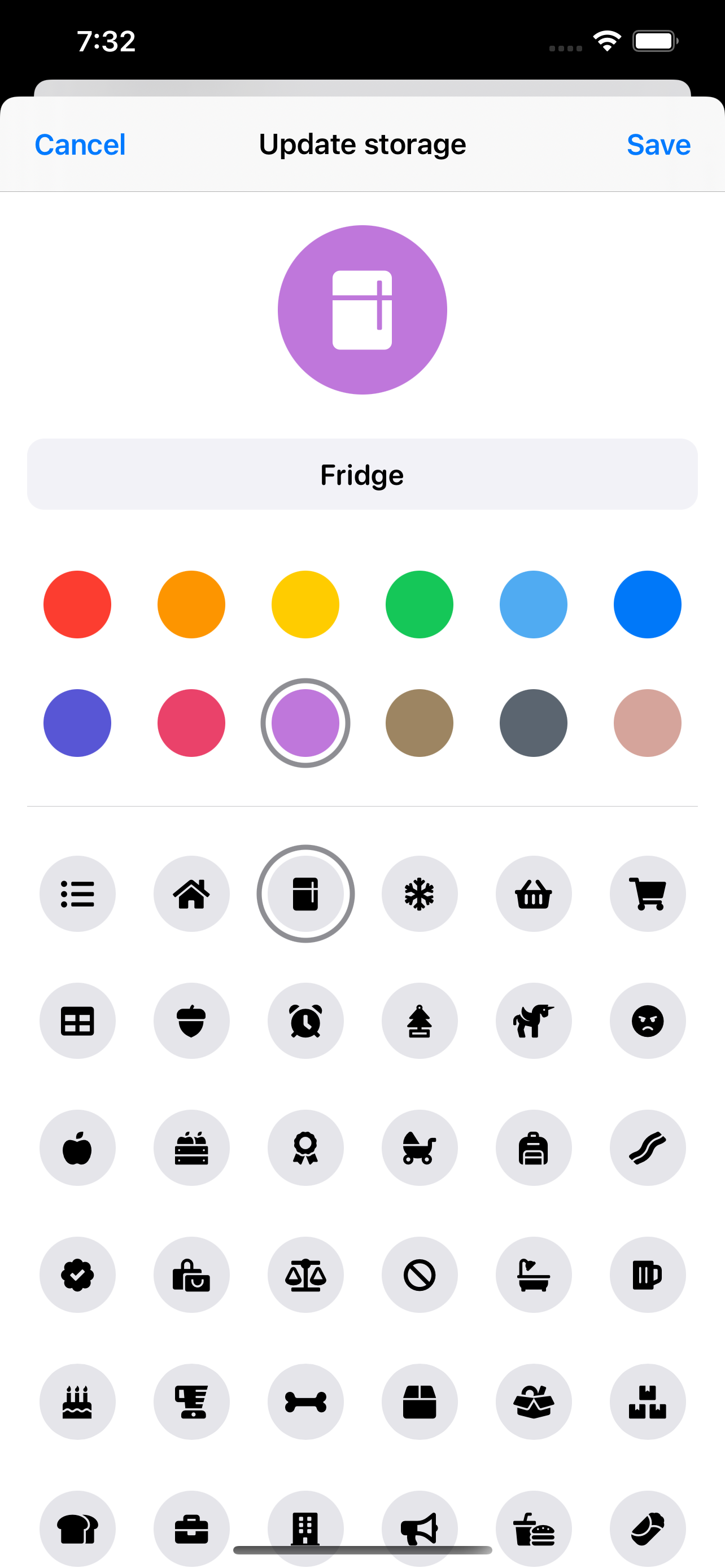Choose the bone icon
Screen dimensions: 725x1568
[x=305, y=1402]
